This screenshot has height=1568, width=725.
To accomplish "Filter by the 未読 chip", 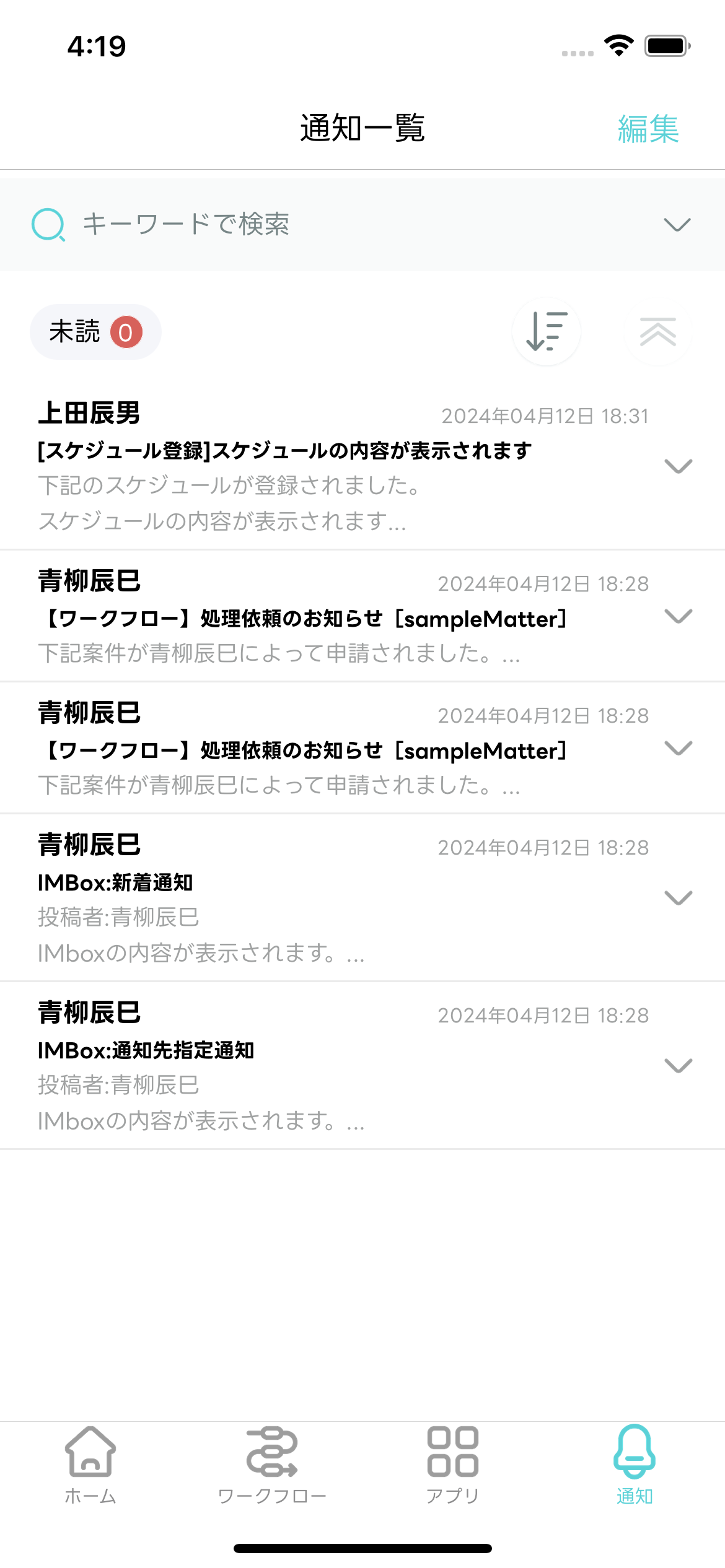I will [95, 332].
